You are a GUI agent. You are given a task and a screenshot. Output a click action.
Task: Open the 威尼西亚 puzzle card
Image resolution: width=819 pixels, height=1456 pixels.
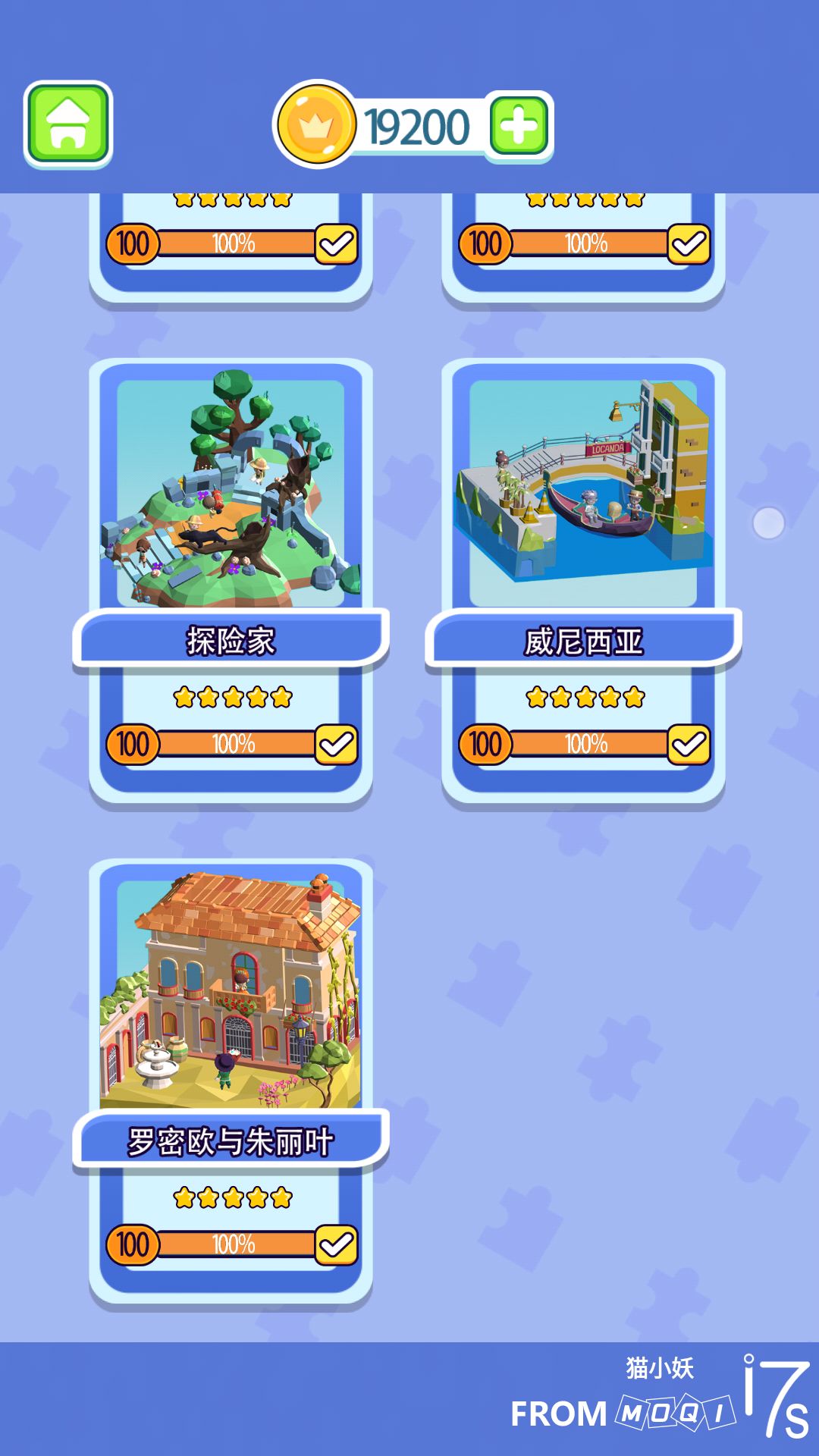coord(583,582)
